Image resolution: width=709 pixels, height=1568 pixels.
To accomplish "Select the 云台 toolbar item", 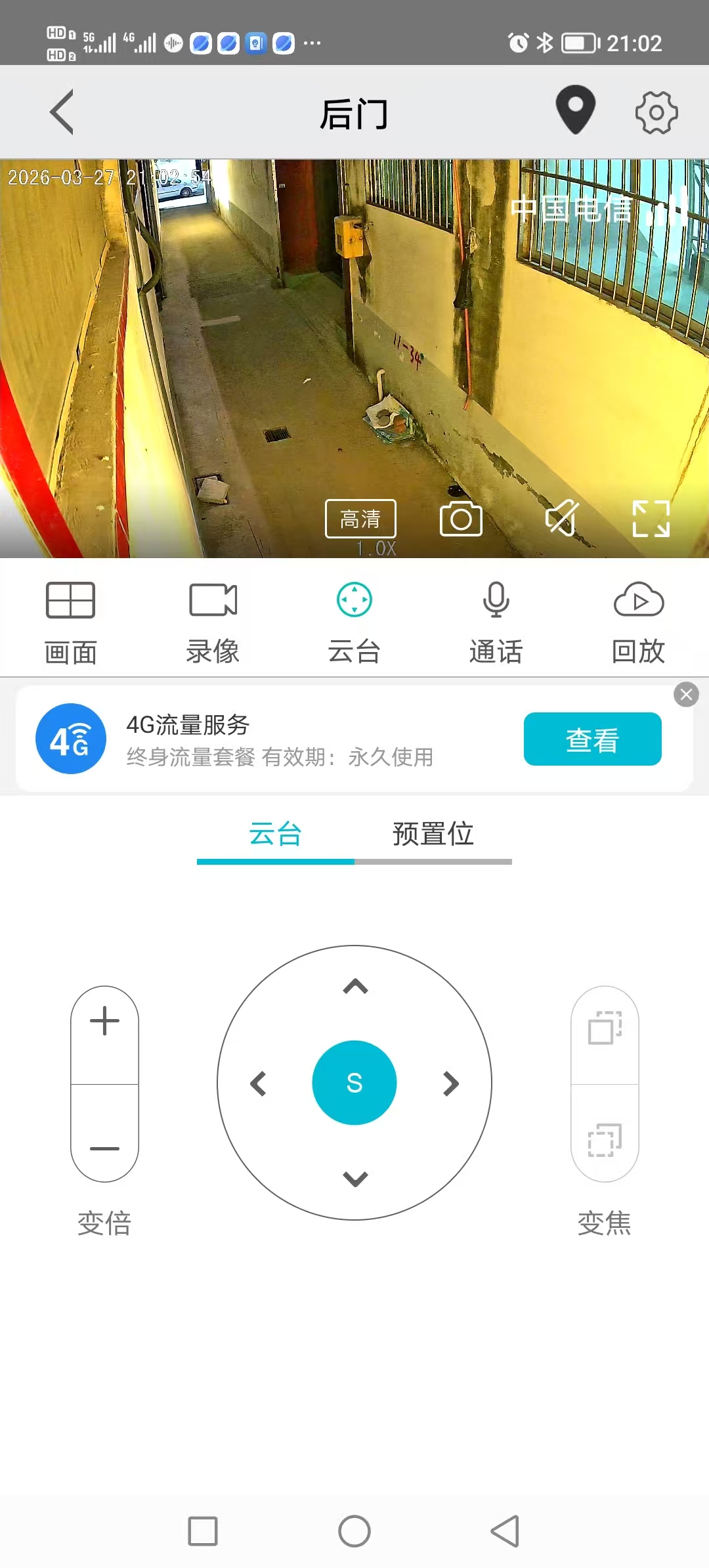I will click(x=354, y=621).
